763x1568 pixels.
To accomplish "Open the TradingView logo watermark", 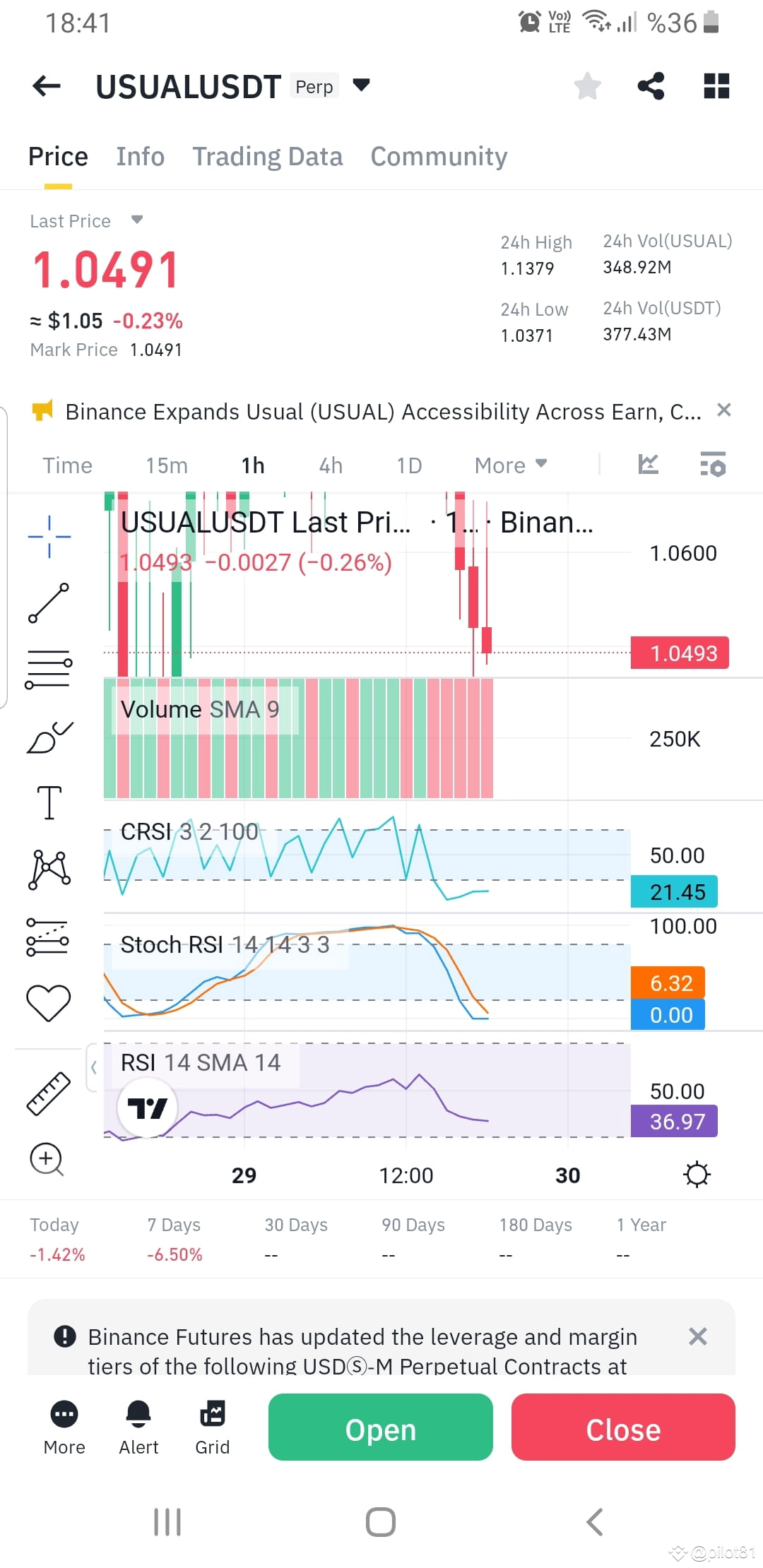I will coord(146,1107).
